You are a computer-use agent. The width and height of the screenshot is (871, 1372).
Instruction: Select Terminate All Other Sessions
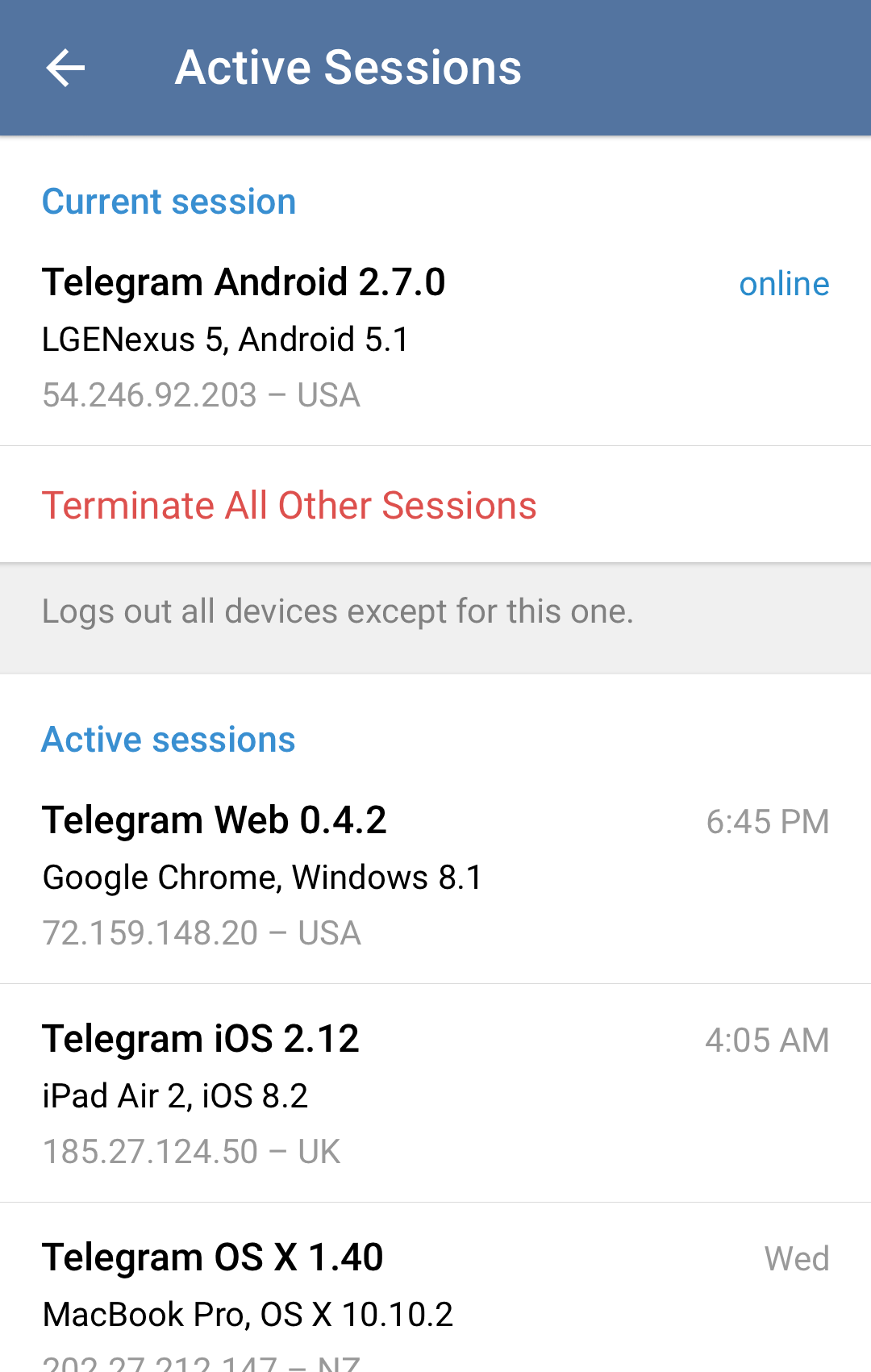tap(290, 505)
